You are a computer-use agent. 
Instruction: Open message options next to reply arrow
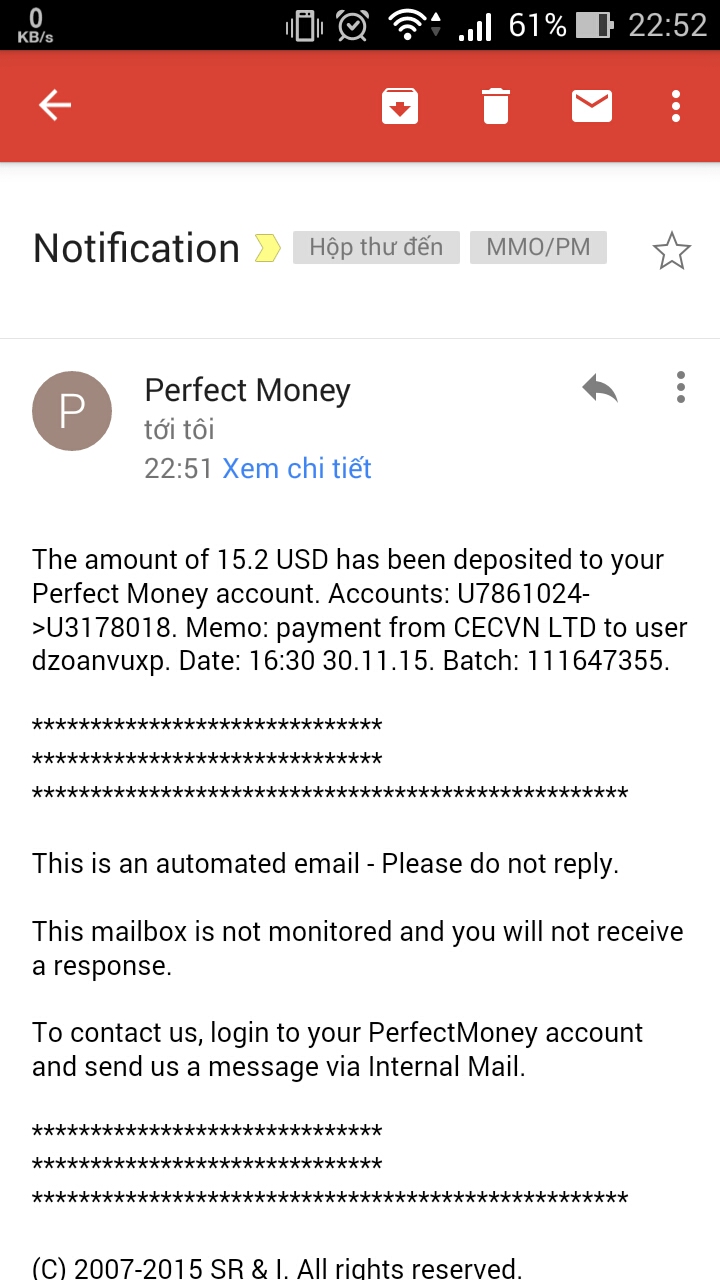[x=681, y=387]
